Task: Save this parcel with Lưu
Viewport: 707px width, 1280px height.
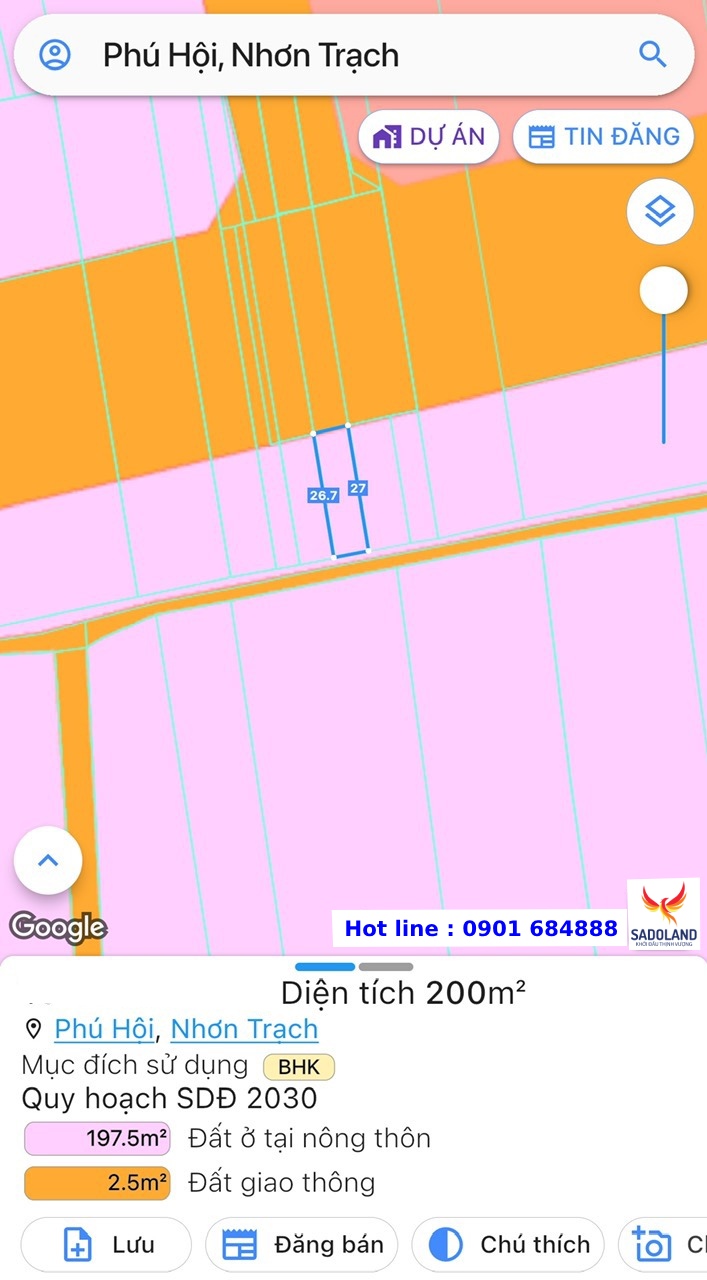Action: [106, 1245]
